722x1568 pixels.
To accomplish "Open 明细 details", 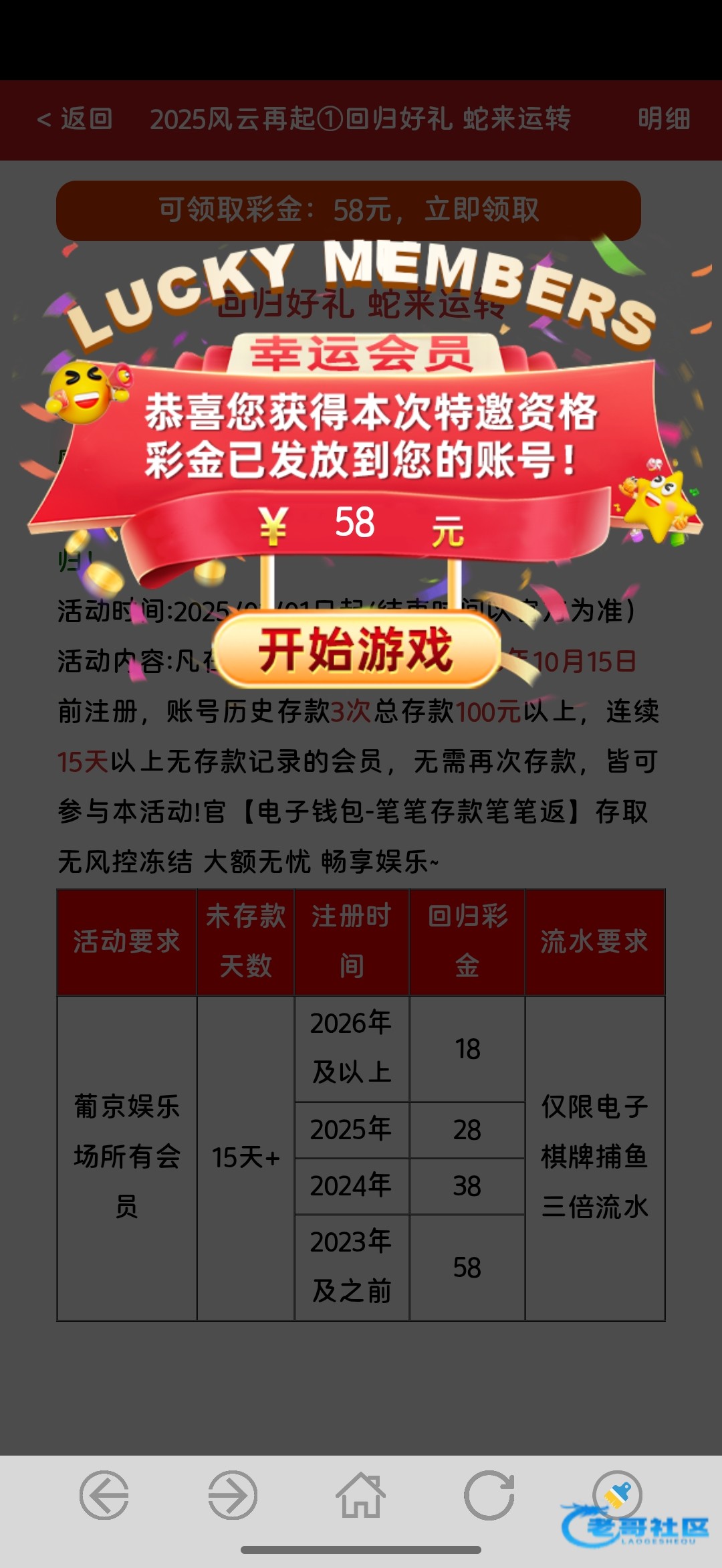I will coord(663,120).
